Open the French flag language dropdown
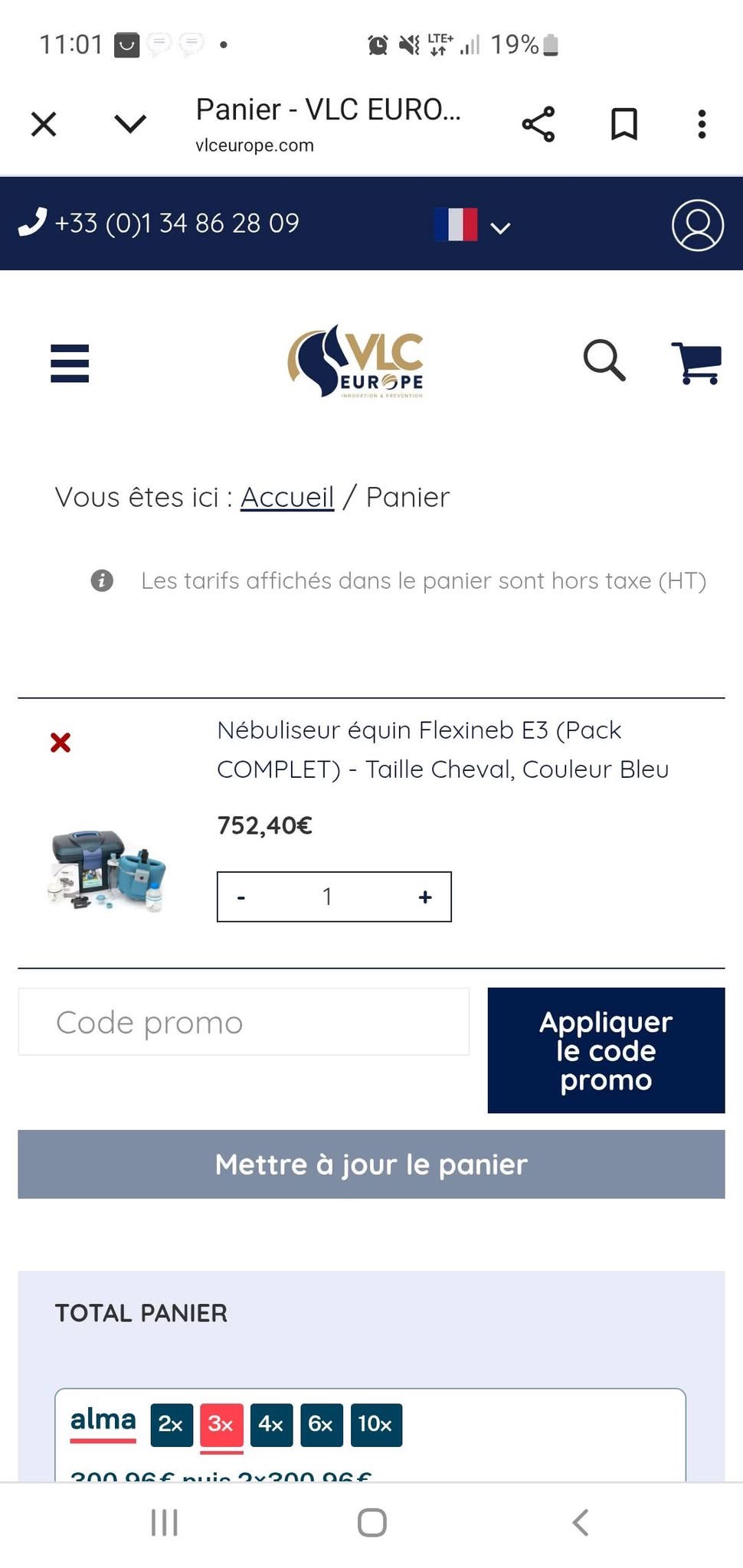This screenshot has width=743, height=1568. click(472, 225)
